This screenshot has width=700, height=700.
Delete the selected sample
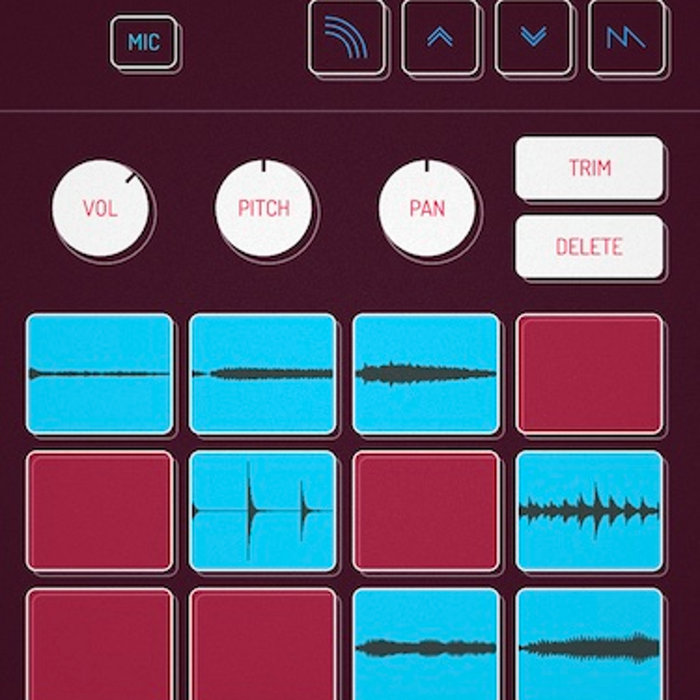589,246
